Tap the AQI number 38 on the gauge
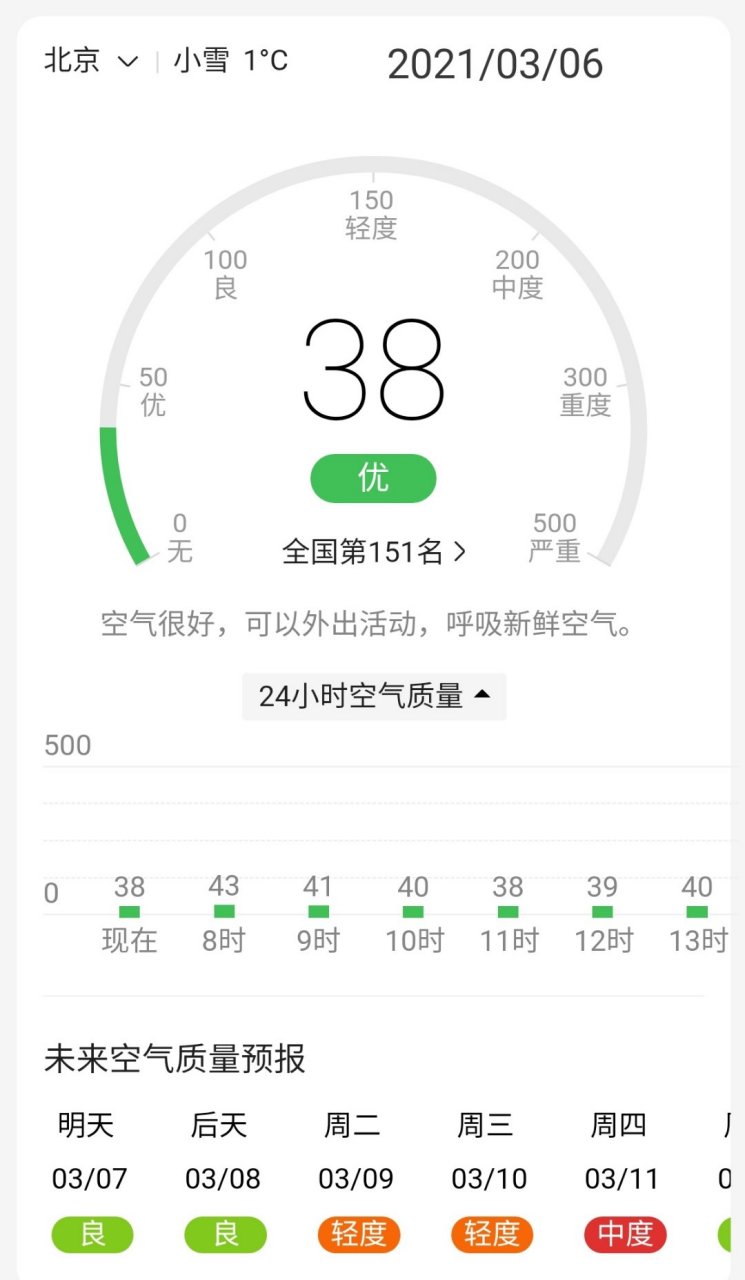The width and height of the screenshot is (745, 1280). [372, 370]
